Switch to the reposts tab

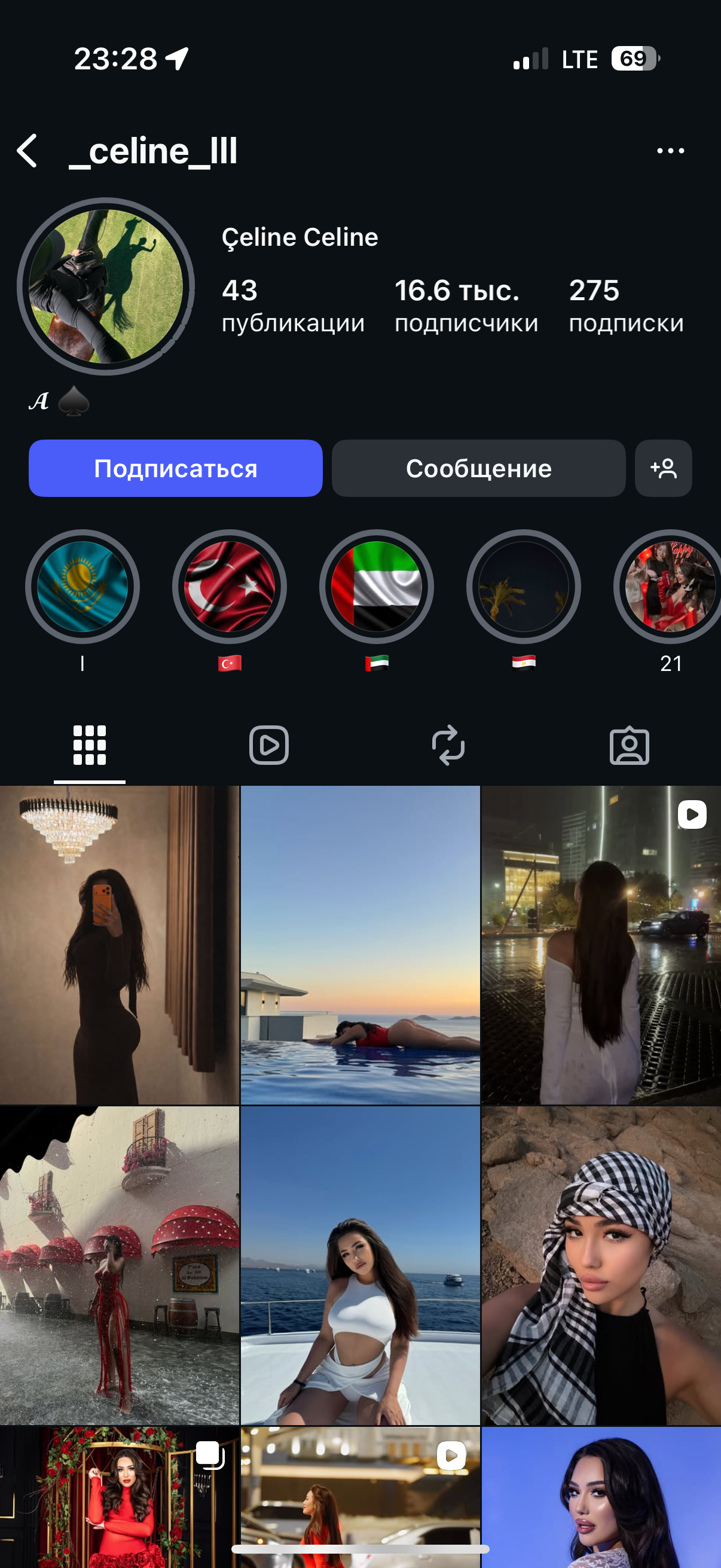(x=448, y=745)
